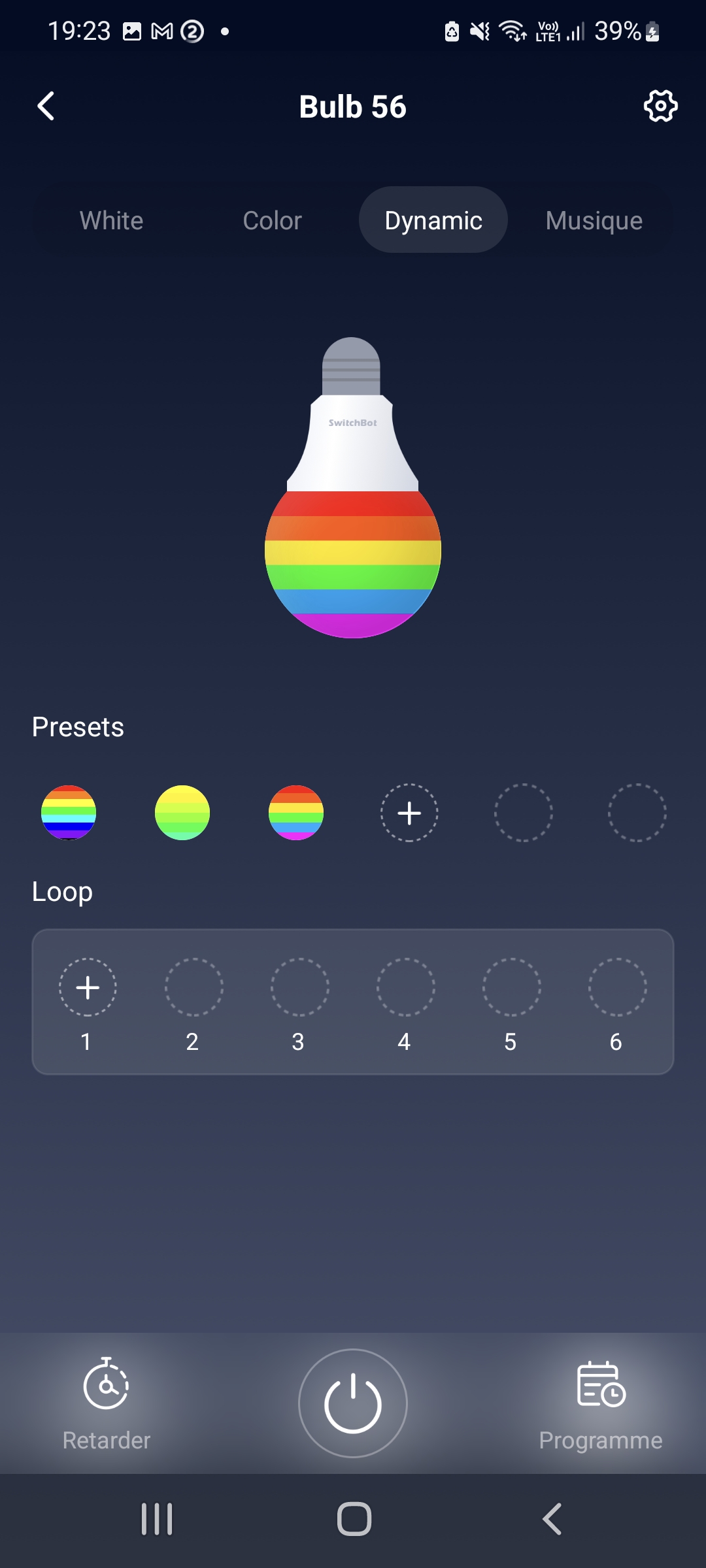Open the Retarder timer
Screen dimensions: 706x1568
107,1402
